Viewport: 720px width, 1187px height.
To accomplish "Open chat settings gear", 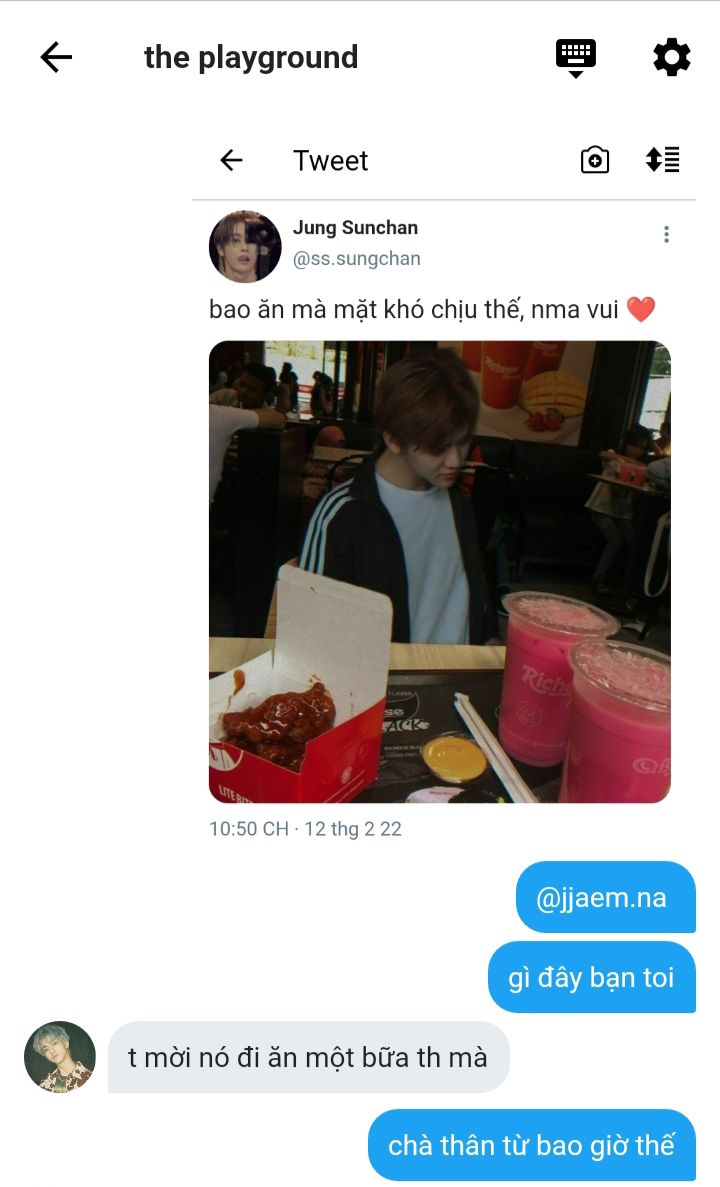I will tap(672, 58).
